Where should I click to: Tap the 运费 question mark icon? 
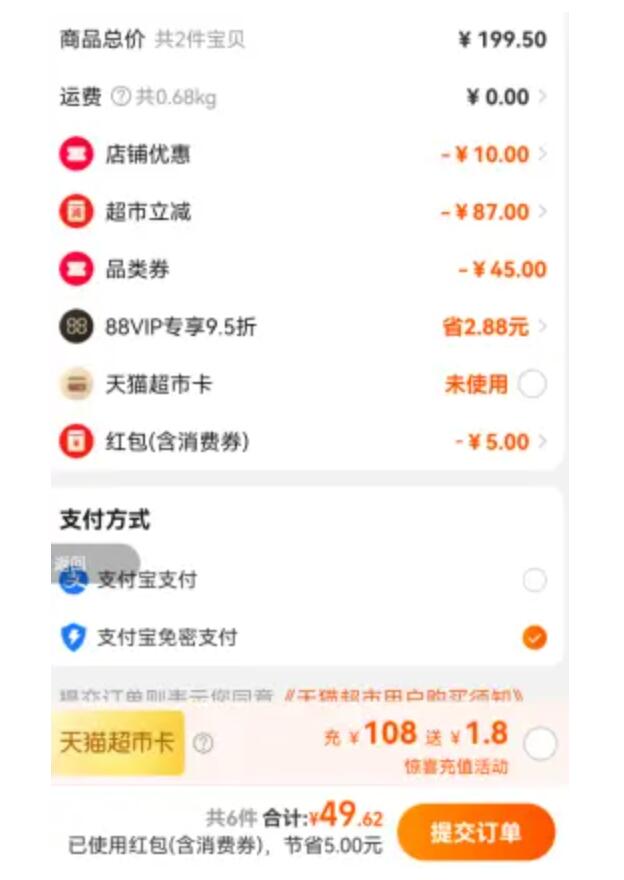(x=120, y=97)
